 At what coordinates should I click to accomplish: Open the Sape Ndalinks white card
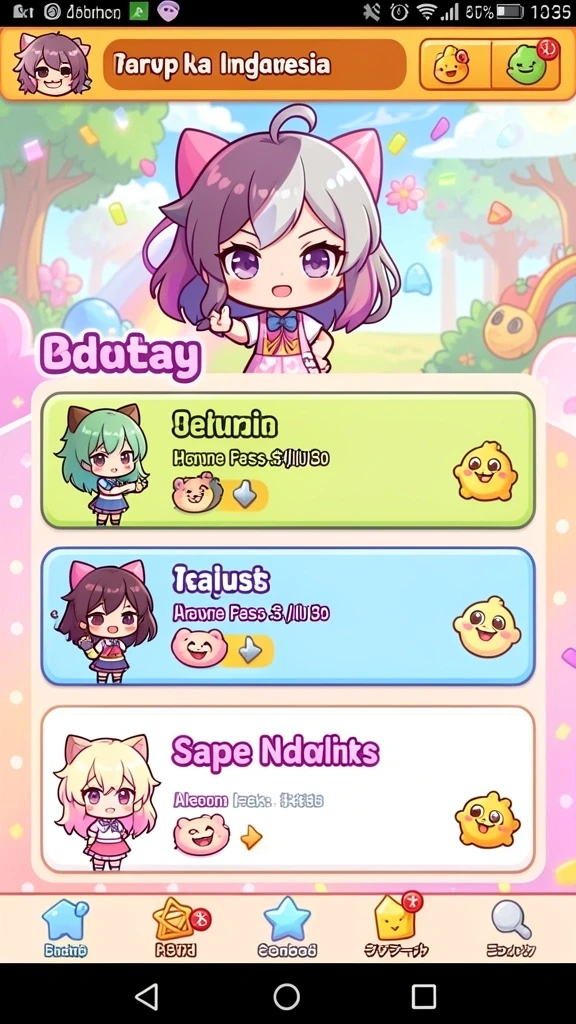[x=288, y=789]
